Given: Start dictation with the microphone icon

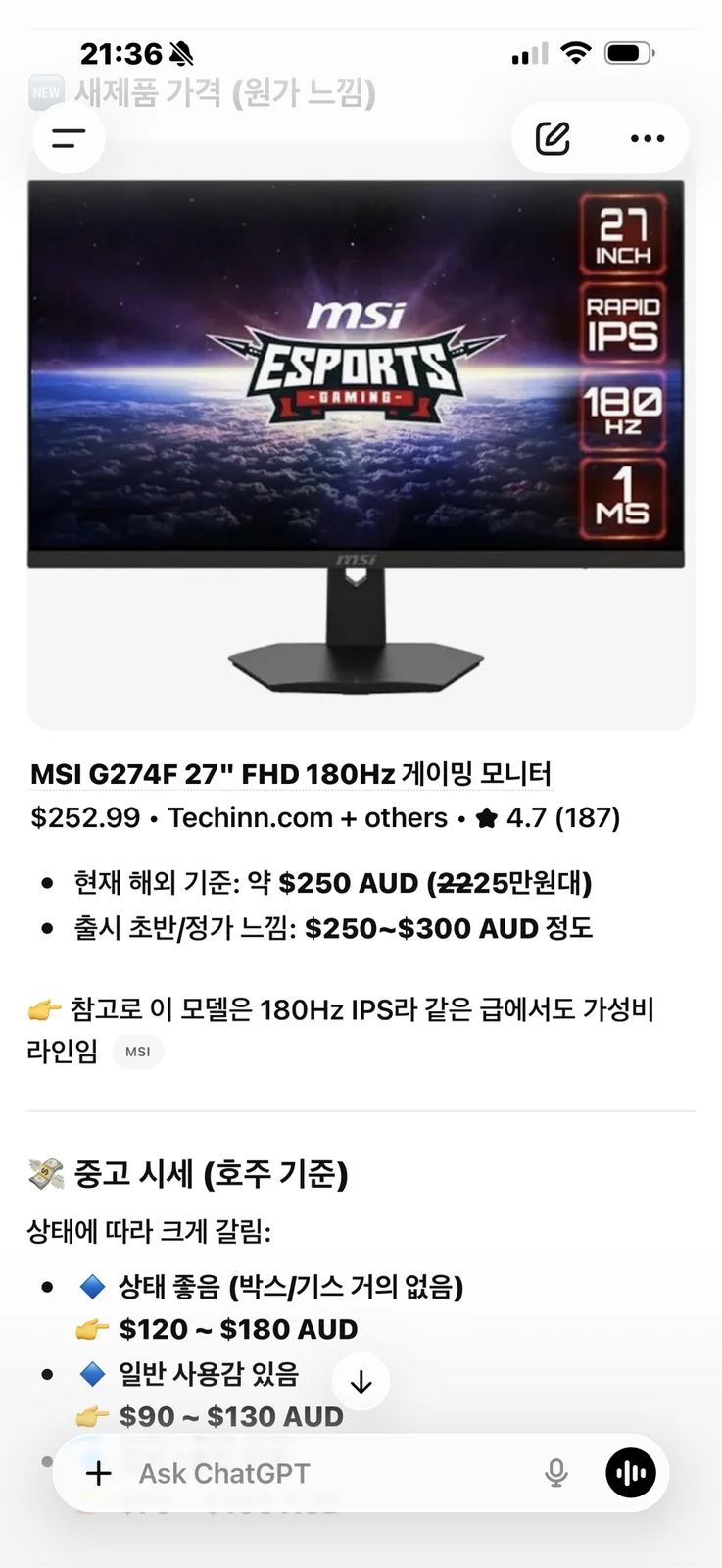Looking at the screenshot, I should tap(556, 1473).
